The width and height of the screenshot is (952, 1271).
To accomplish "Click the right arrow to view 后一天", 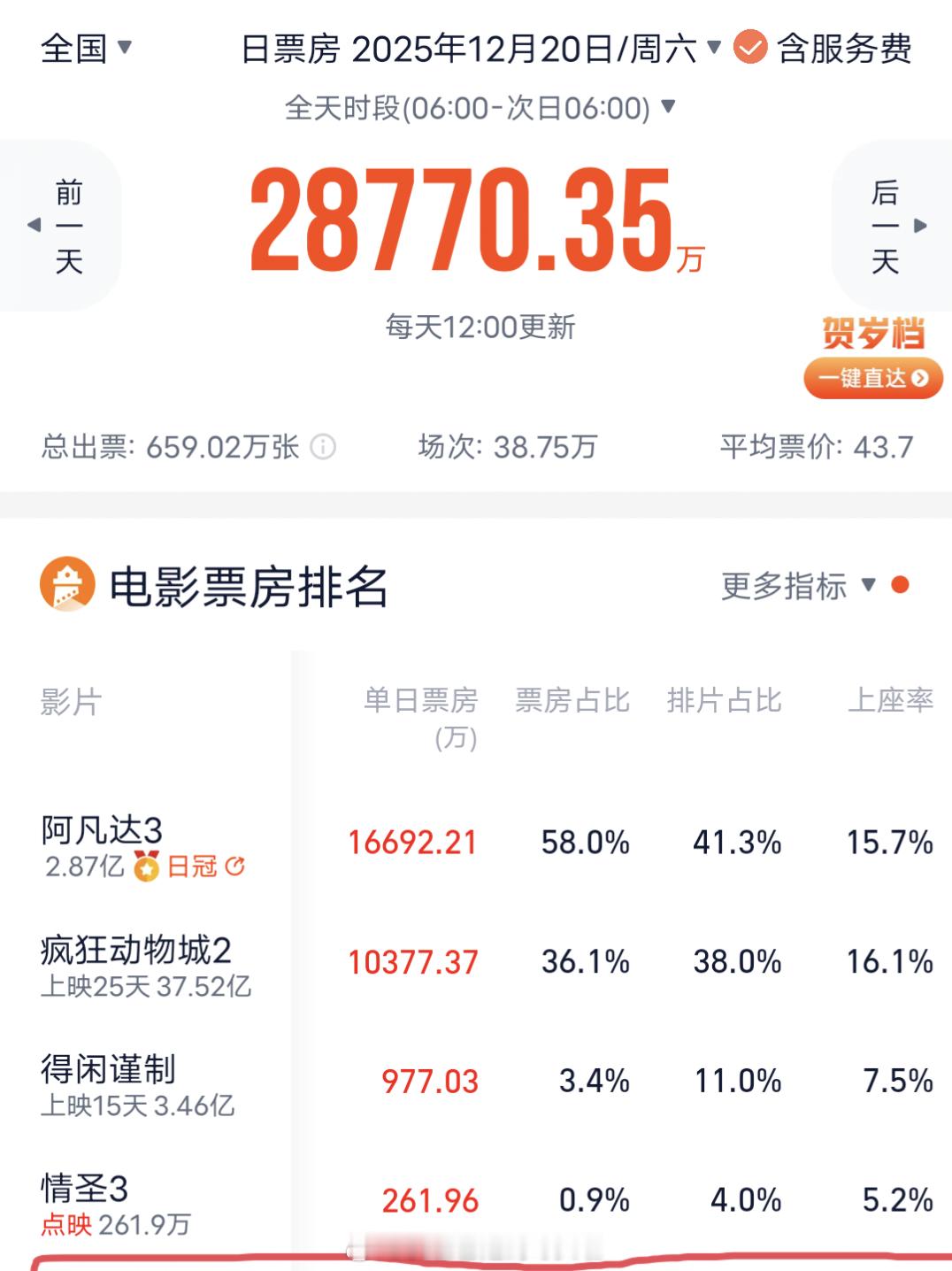I will pyautogui.click(x=918, y=224).
